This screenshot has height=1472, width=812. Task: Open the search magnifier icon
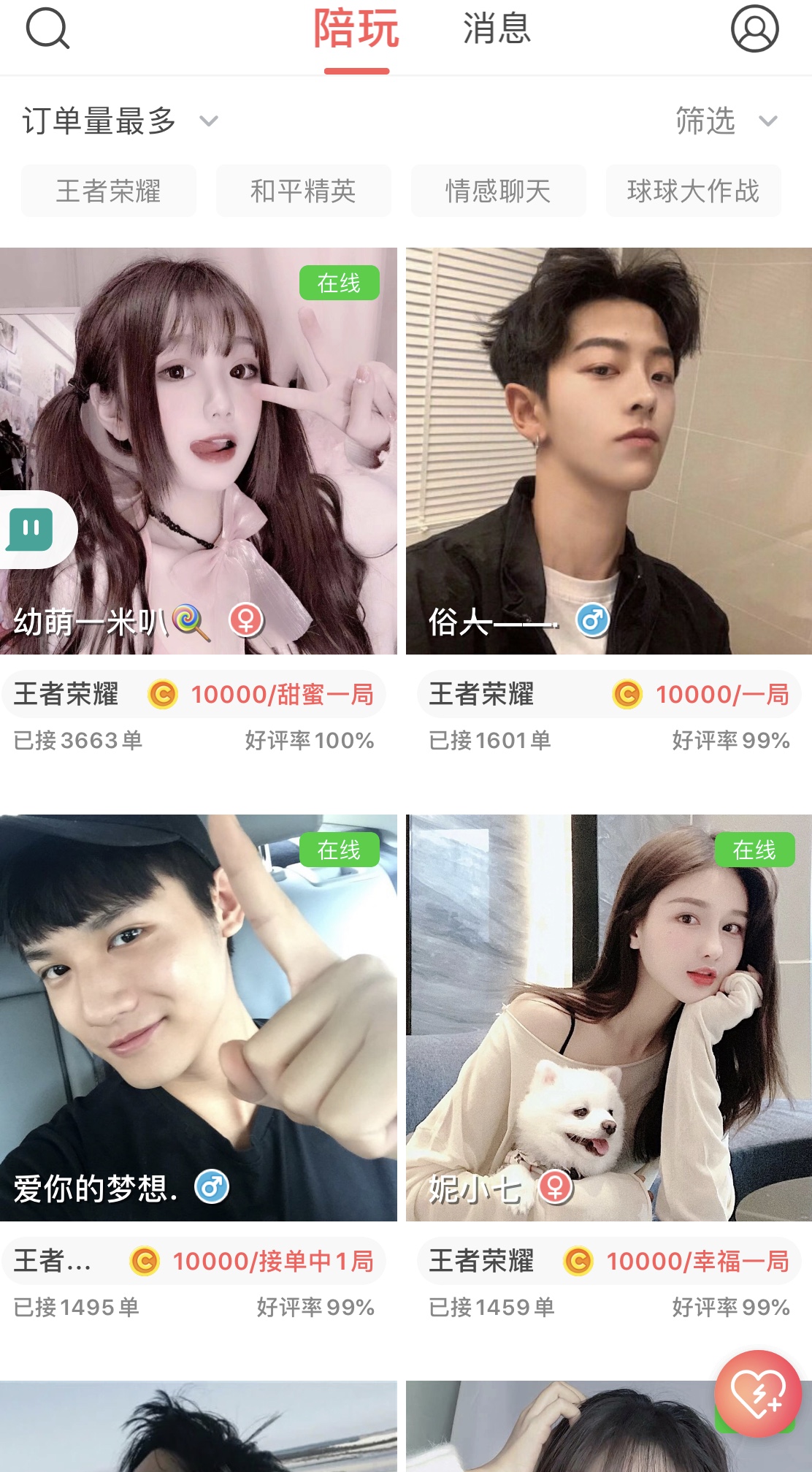point(47,29)
